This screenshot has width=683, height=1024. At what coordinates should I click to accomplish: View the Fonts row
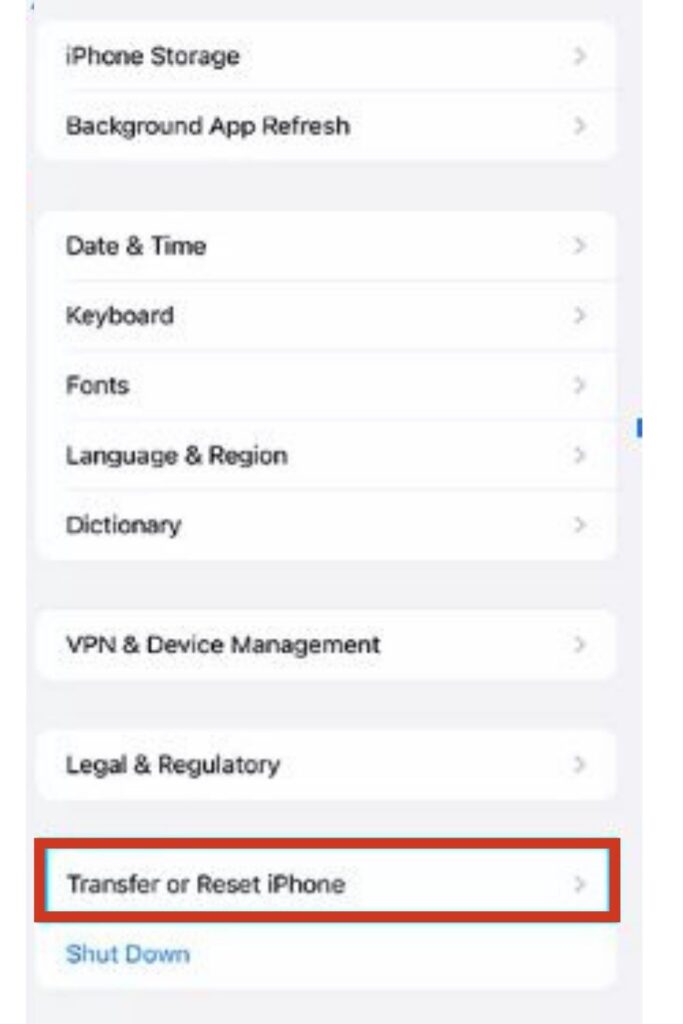(325, 385)
